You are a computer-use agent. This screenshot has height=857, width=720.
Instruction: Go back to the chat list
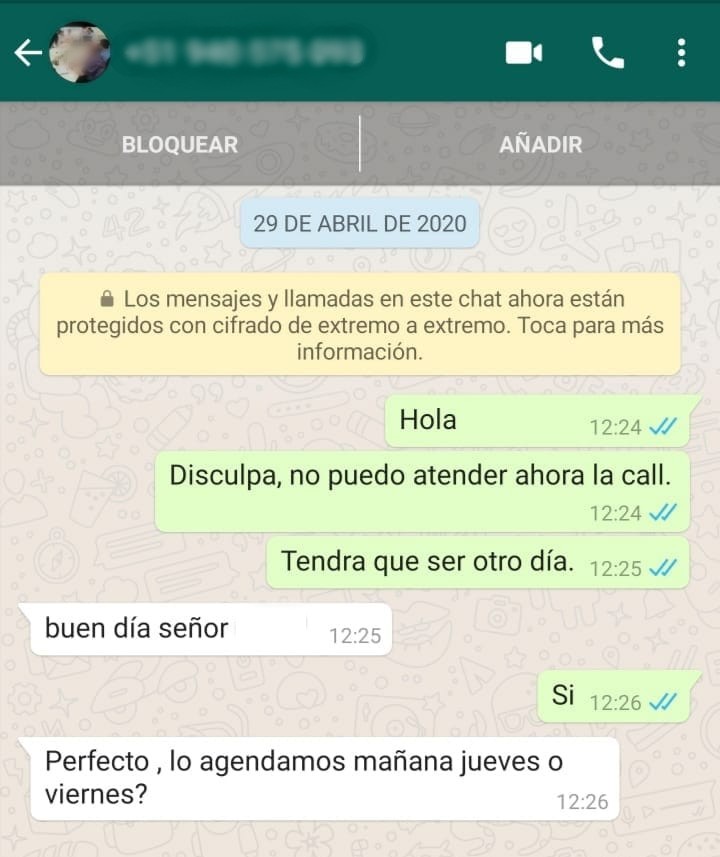click(27, 53)
